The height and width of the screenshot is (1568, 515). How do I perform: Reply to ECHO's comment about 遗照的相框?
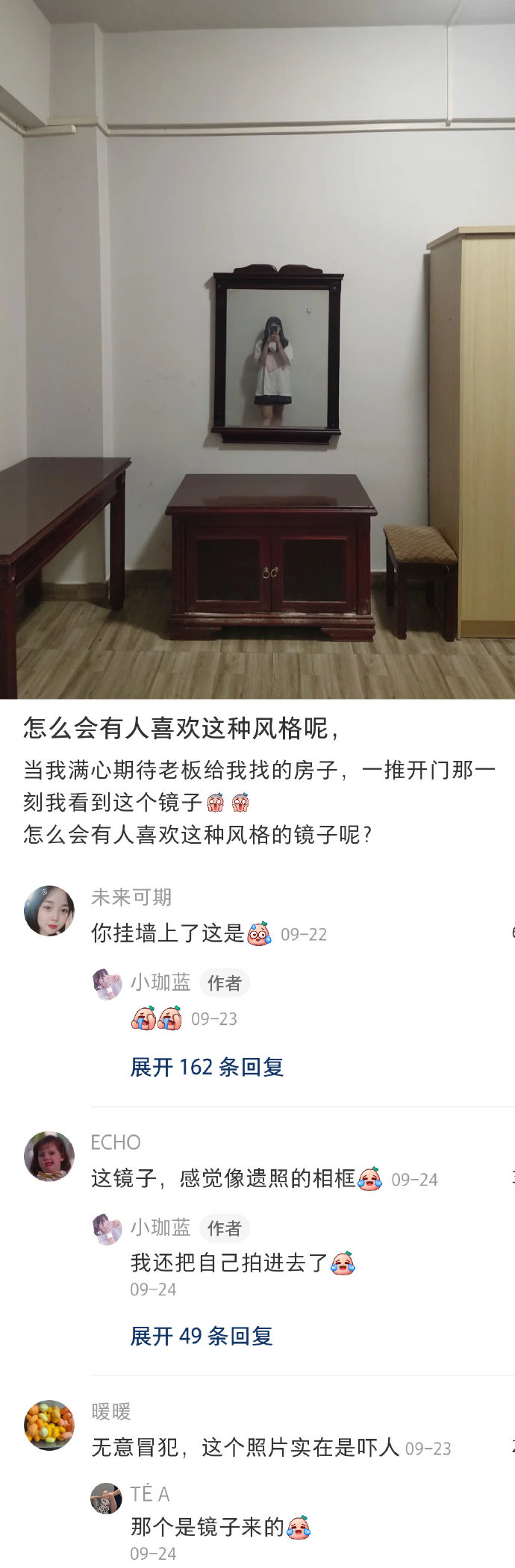coord(224,1178)
